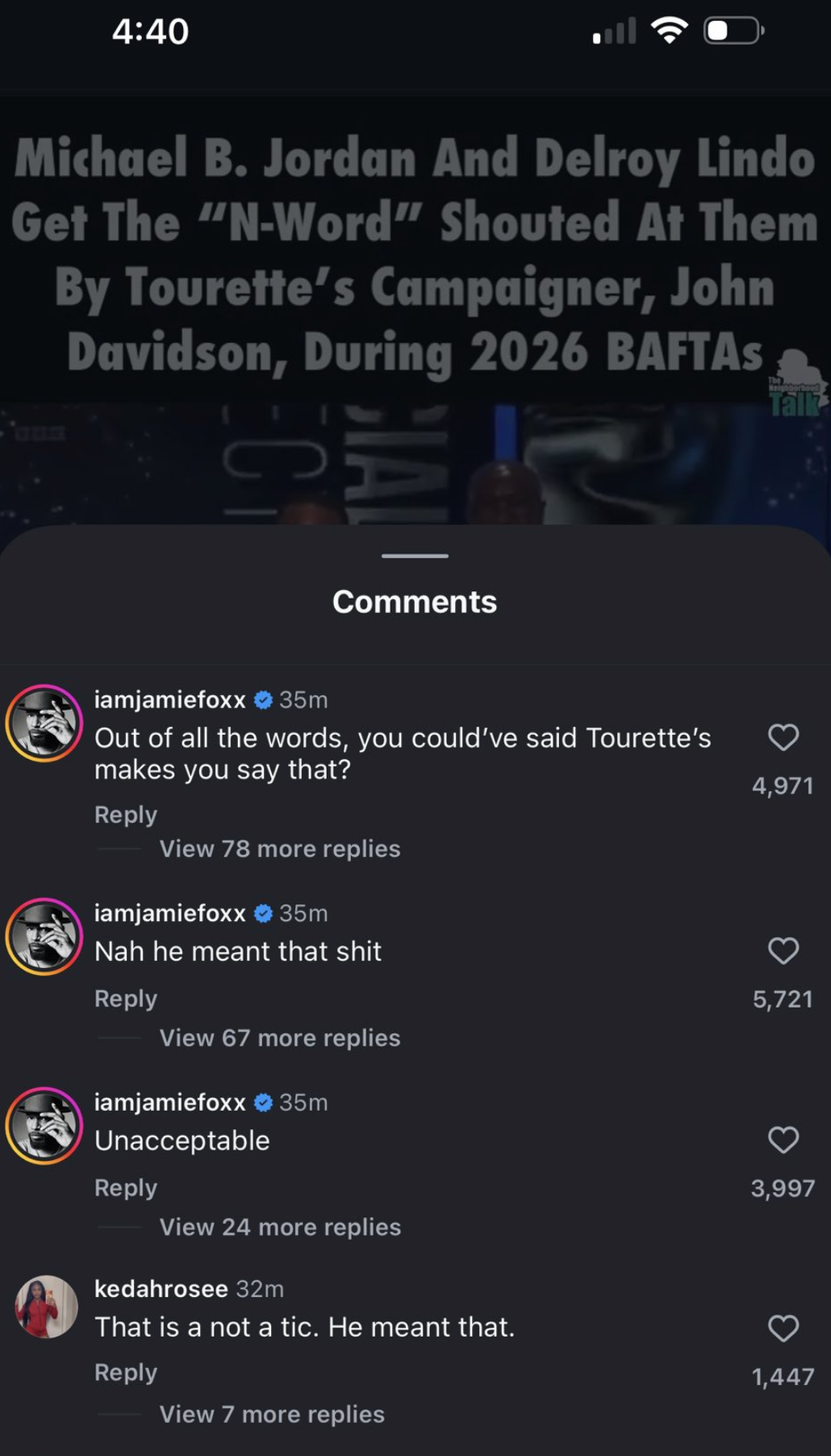Like the "Nah he meant that" comment
The image size is (831, 1456).
click(783, 951)
